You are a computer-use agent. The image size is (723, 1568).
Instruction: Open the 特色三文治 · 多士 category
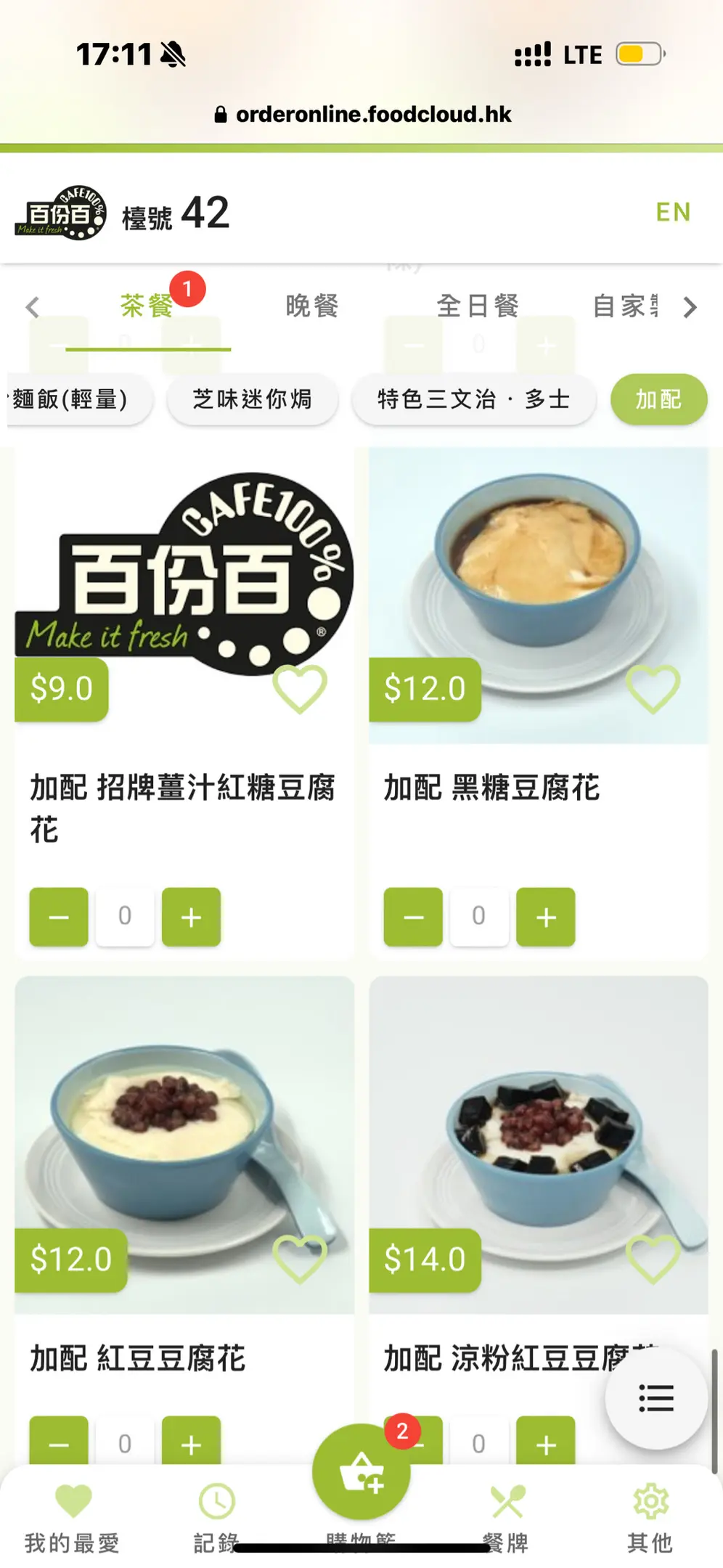click(x=473, y=399)
